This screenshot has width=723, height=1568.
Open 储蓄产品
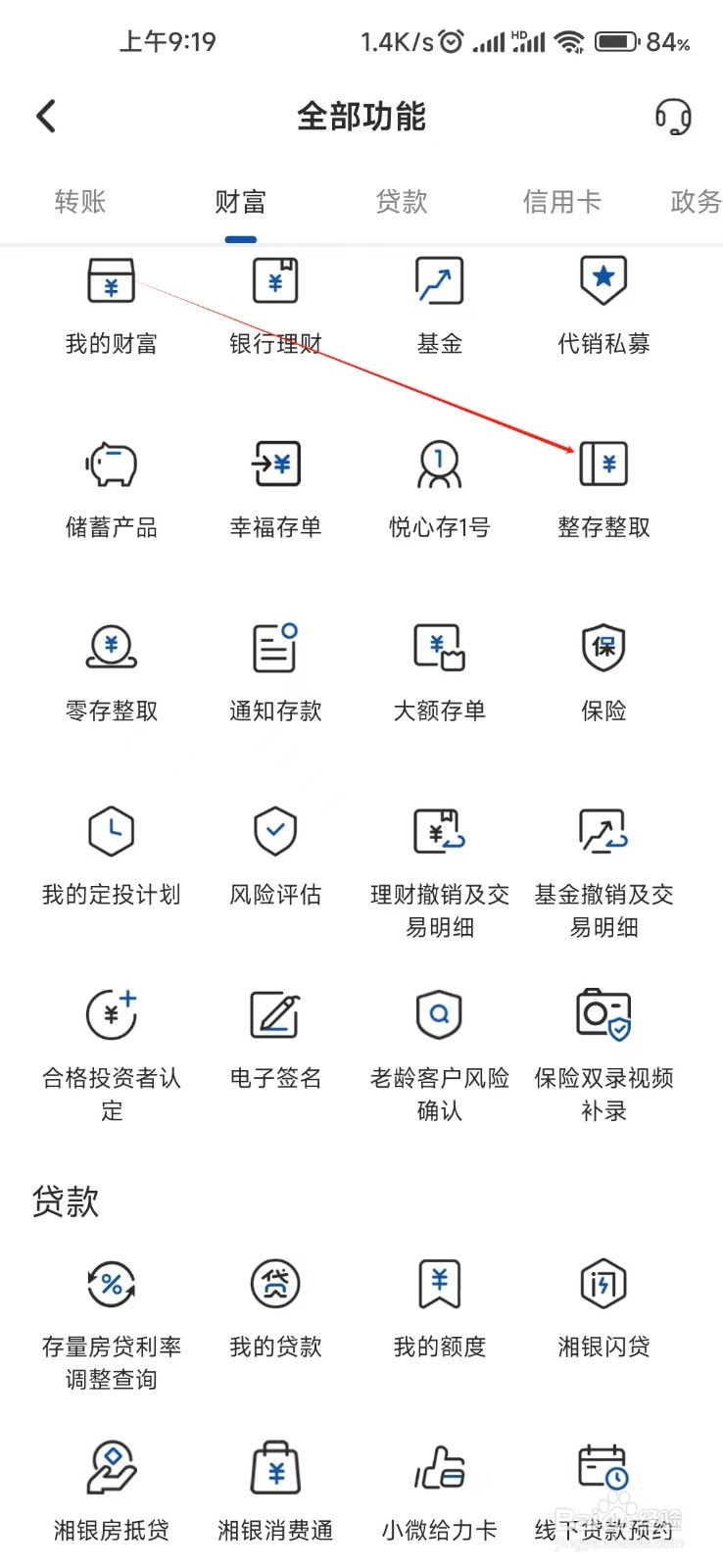coord(112,487)
